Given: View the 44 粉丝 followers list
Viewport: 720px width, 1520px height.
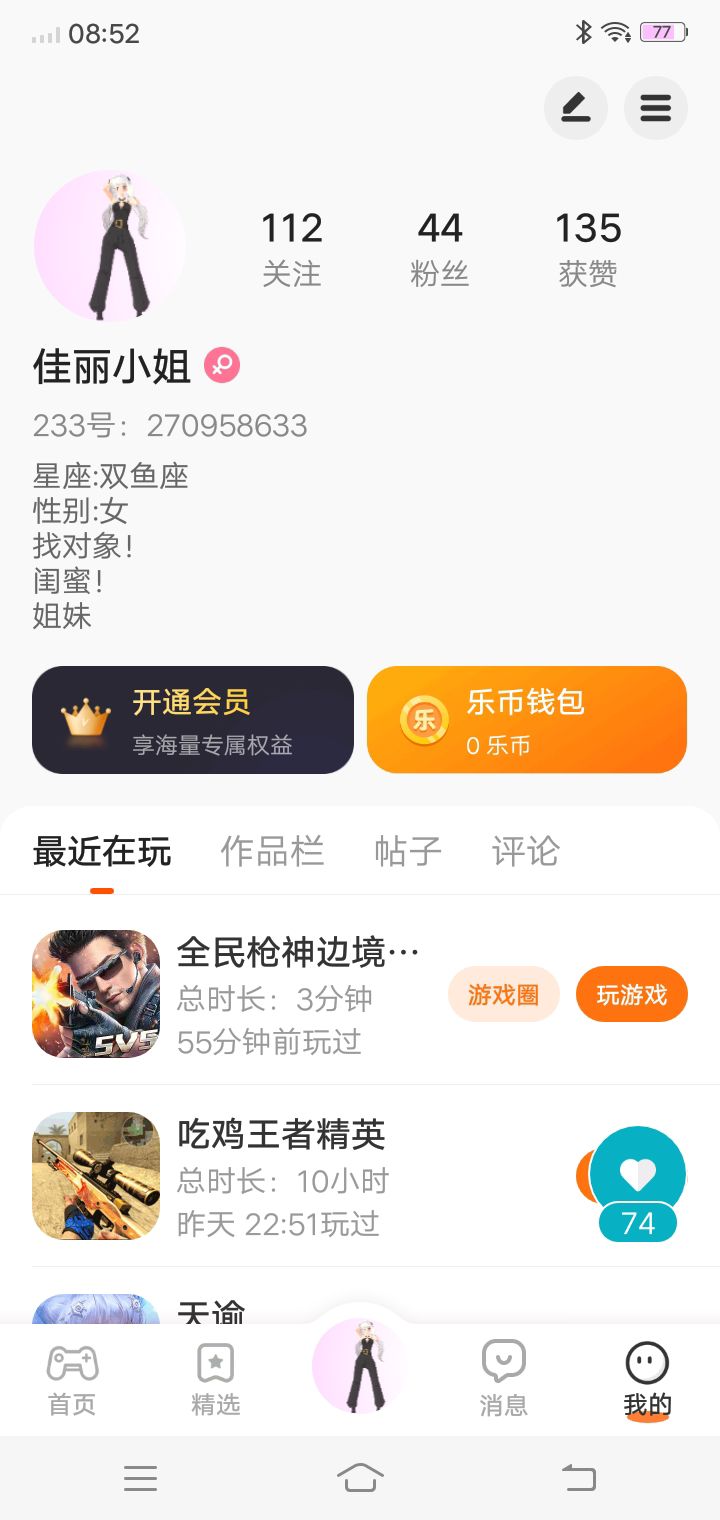Looking at the screenshot, I should pos(440,248).
